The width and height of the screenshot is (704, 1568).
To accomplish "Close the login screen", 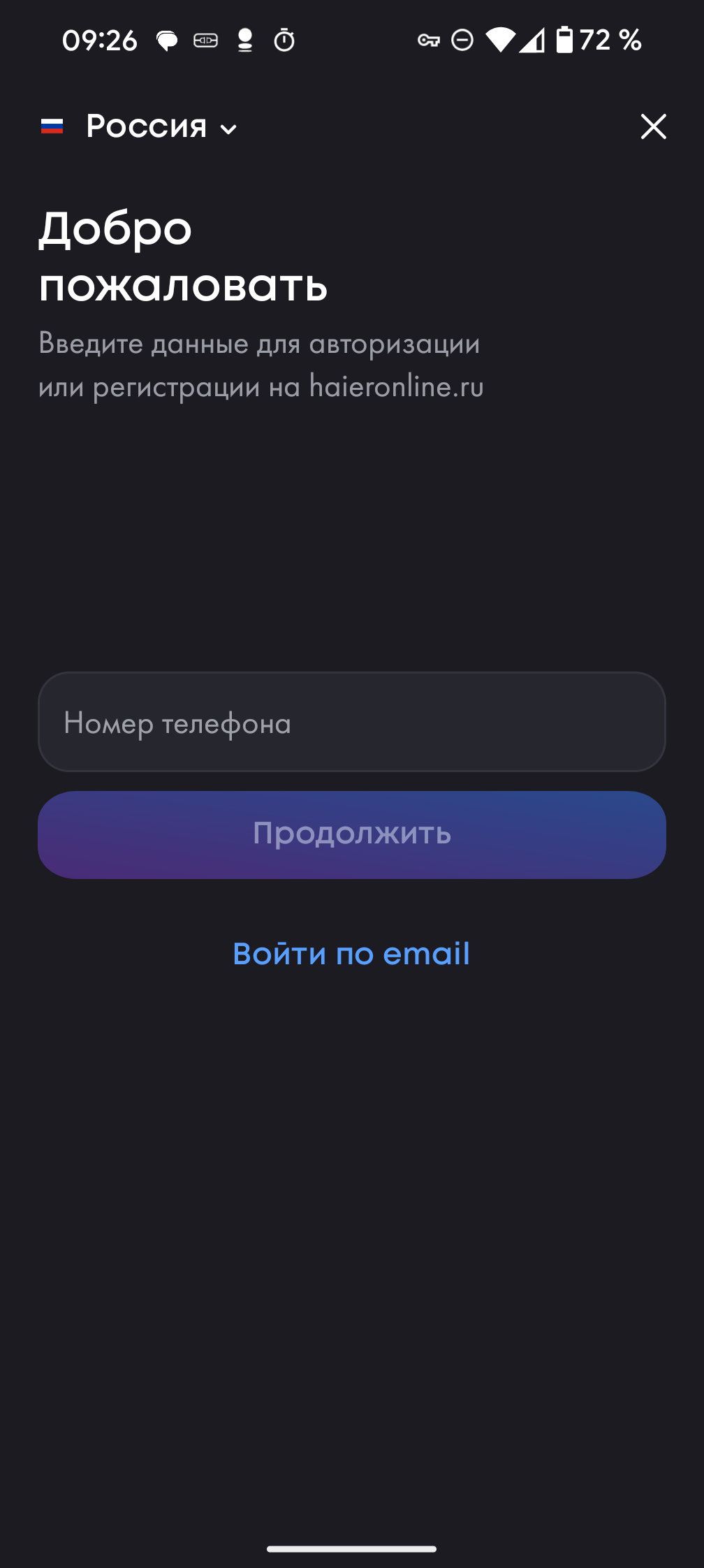I will tap(653, 126).
